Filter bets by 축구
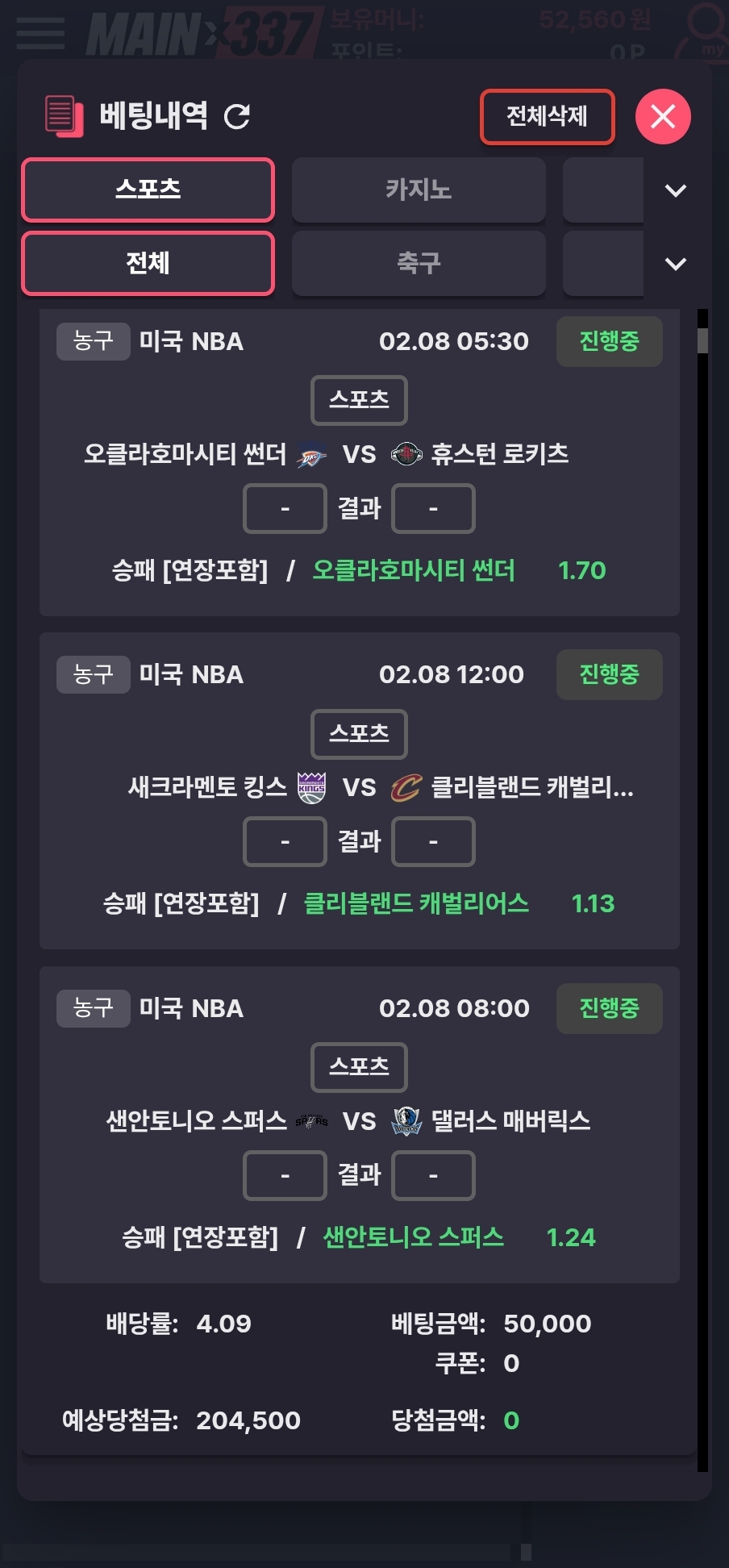 click(418, 263)
